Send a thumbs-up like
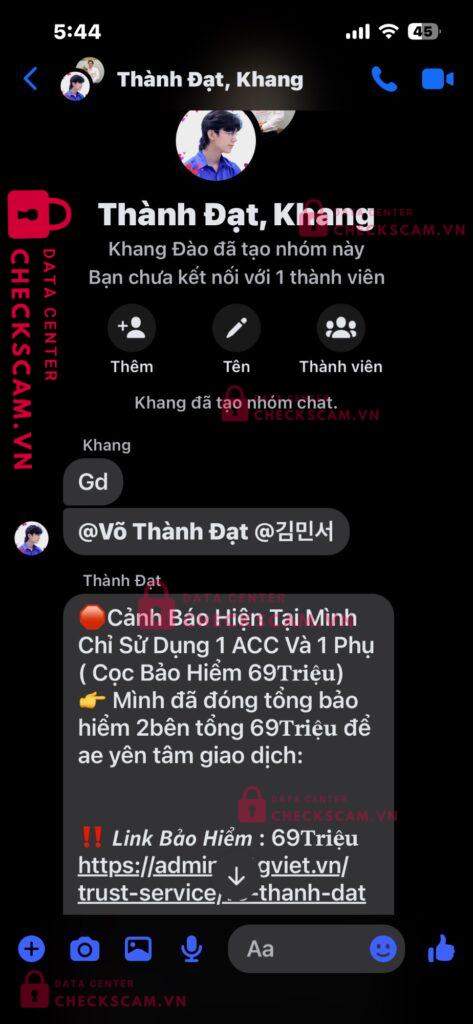Viewport: 473px width, 1024px height. [442, 948]
